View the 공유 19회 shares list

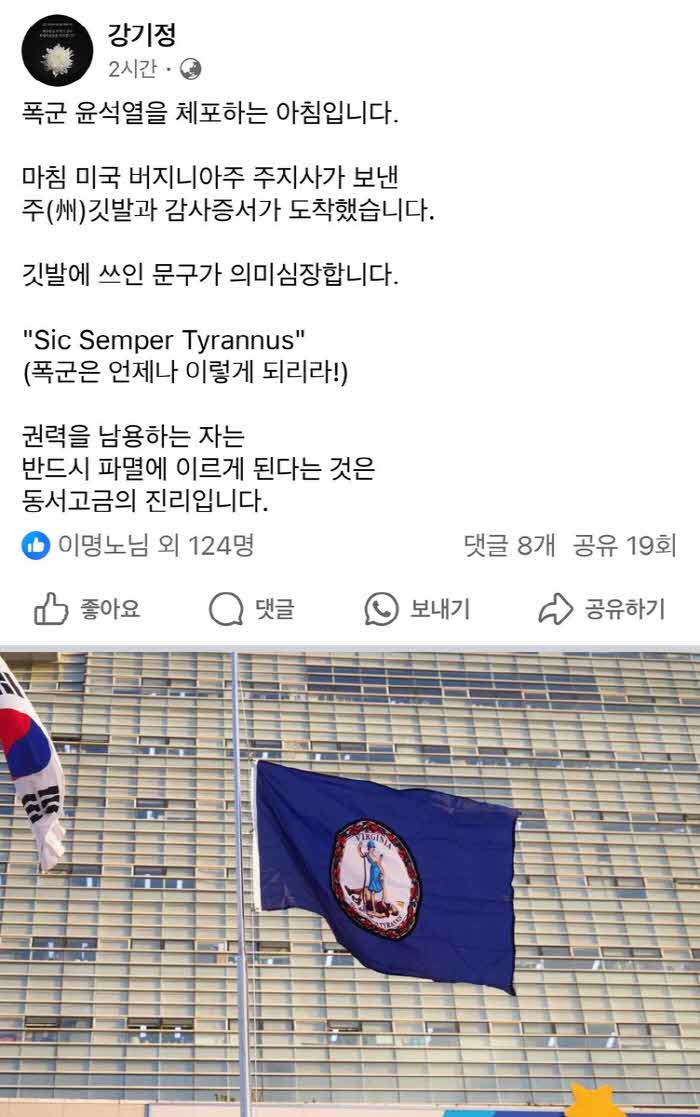[624, 545]
